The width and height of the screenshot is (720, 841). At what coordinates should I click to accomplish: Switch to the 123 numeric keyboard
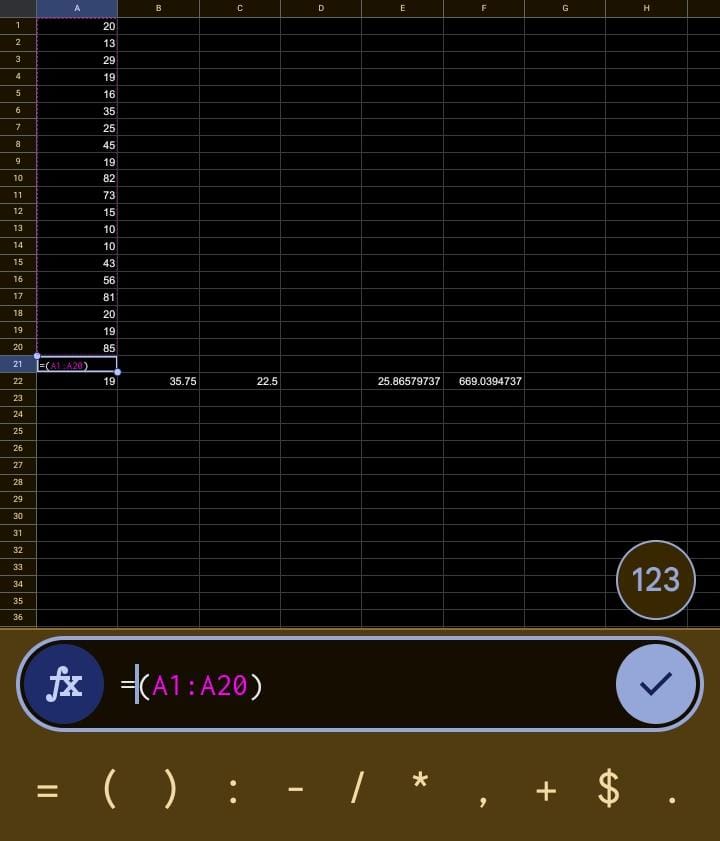click(655, 580)
